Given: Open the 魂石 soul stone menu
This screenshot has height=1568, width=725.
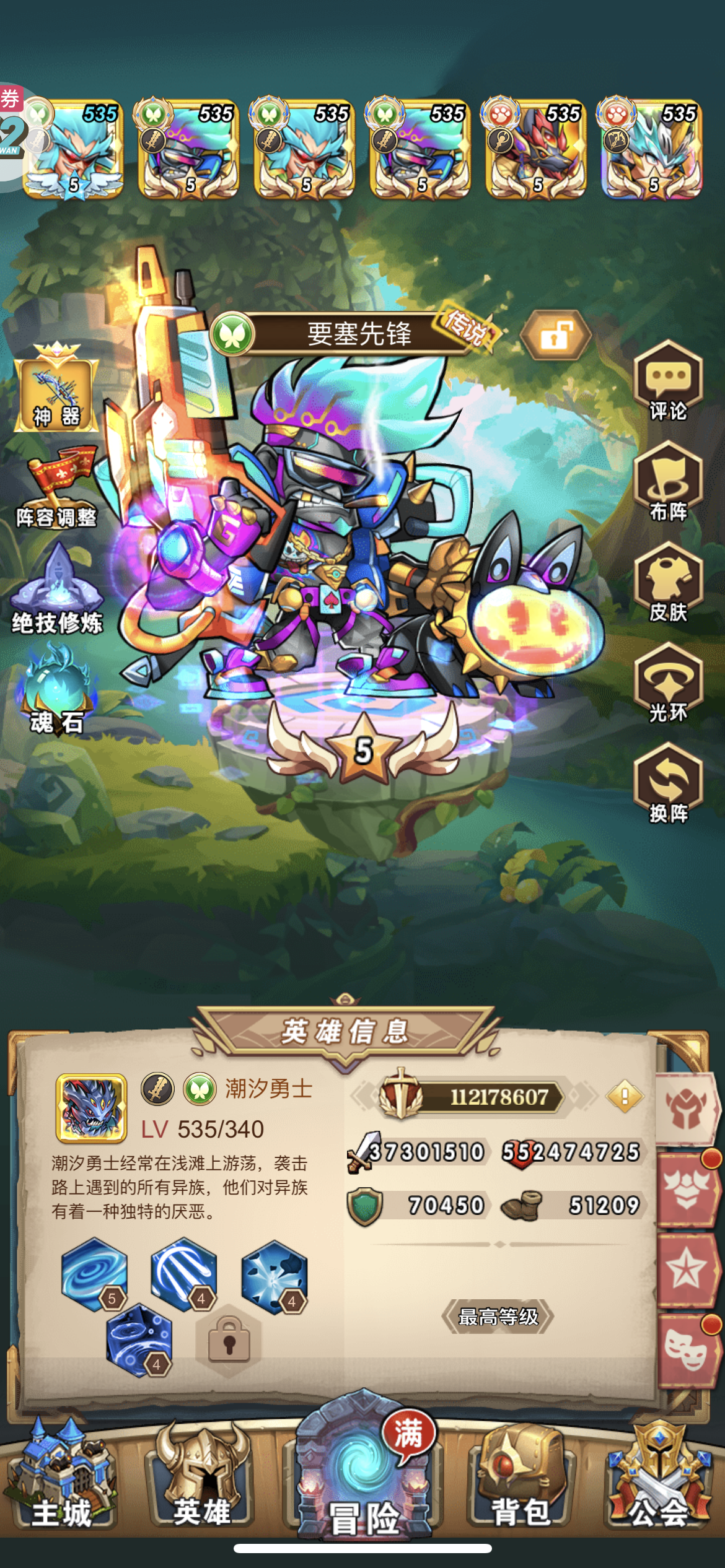Looking at the screenshot, I should pyautogui.click(x=56, y=689).
